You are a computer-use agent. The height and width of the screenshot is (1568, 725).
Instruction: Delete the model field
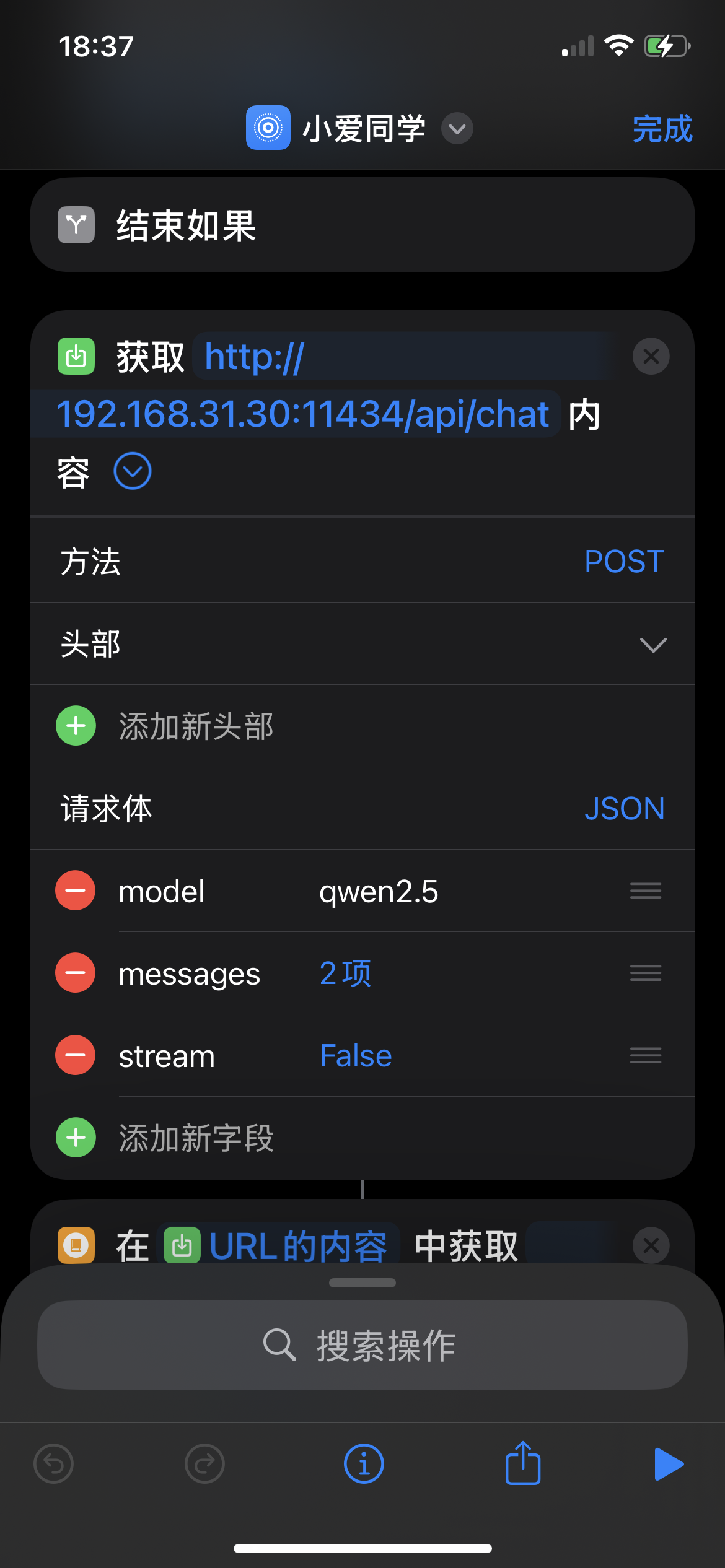click(x=76, y=891)
